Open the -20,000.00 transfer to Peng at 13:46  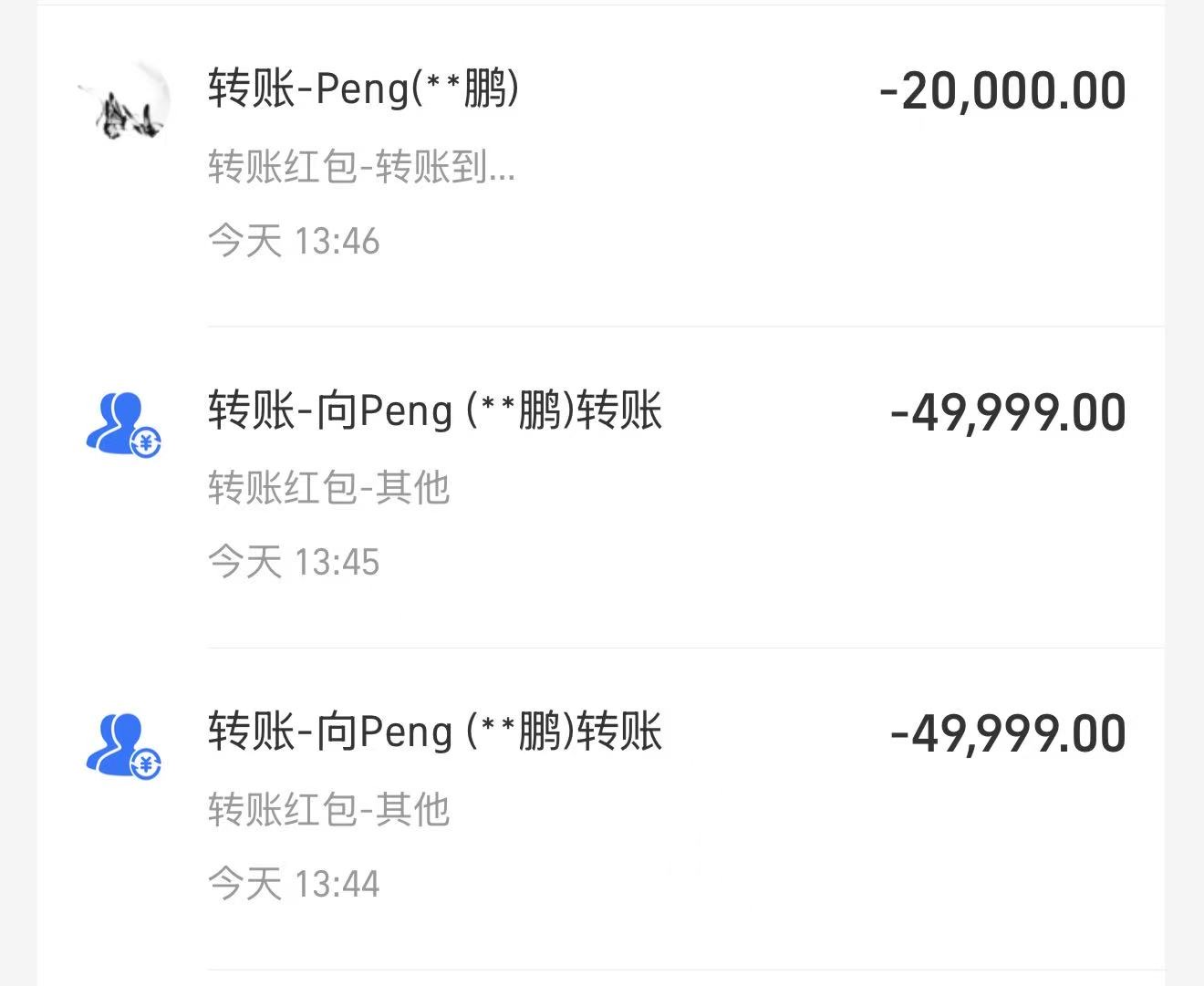click(602, 164)
